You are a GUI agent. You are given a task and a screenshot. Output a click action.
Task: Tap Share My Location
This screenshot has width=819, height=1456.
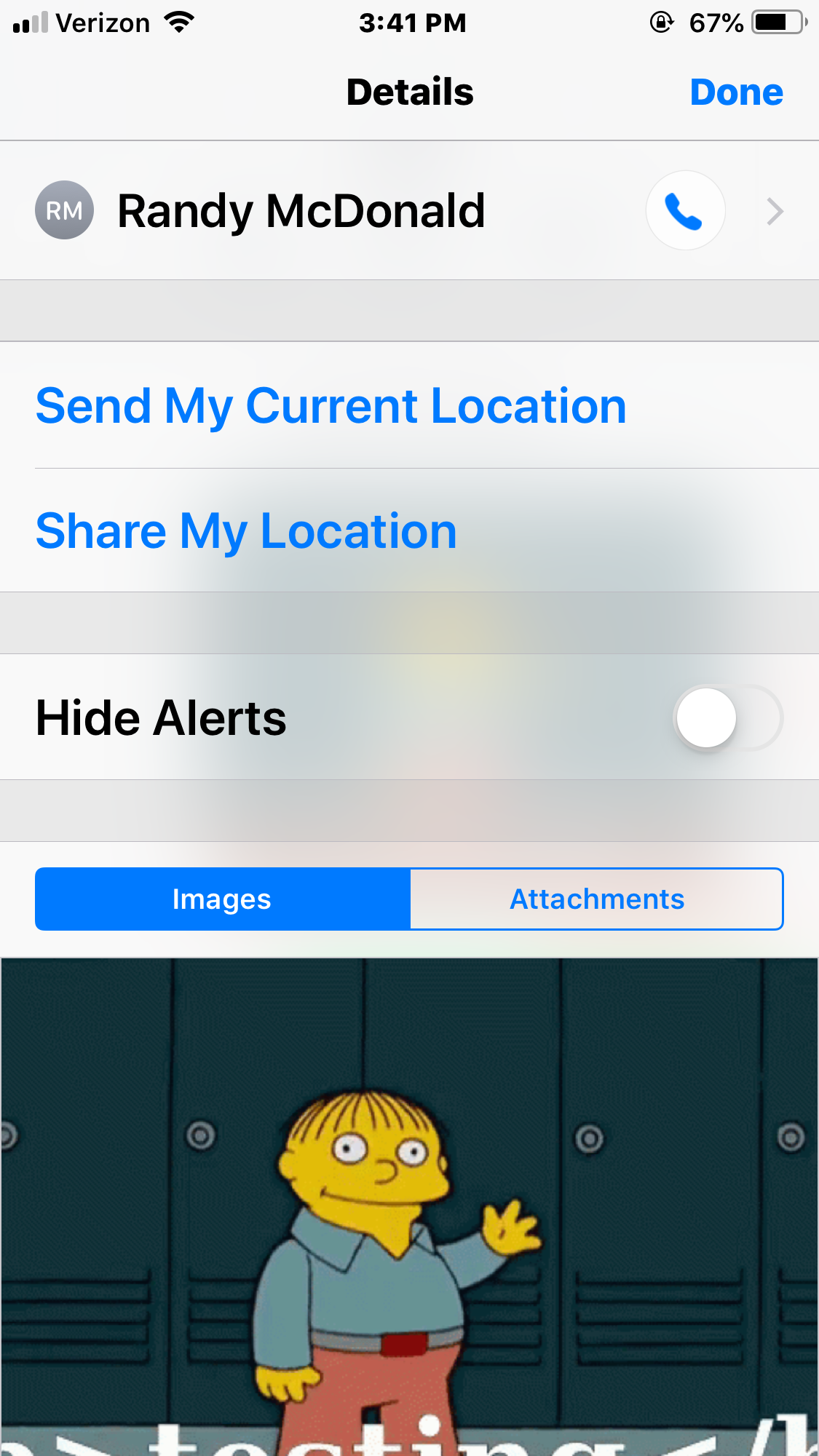point(246,531)
